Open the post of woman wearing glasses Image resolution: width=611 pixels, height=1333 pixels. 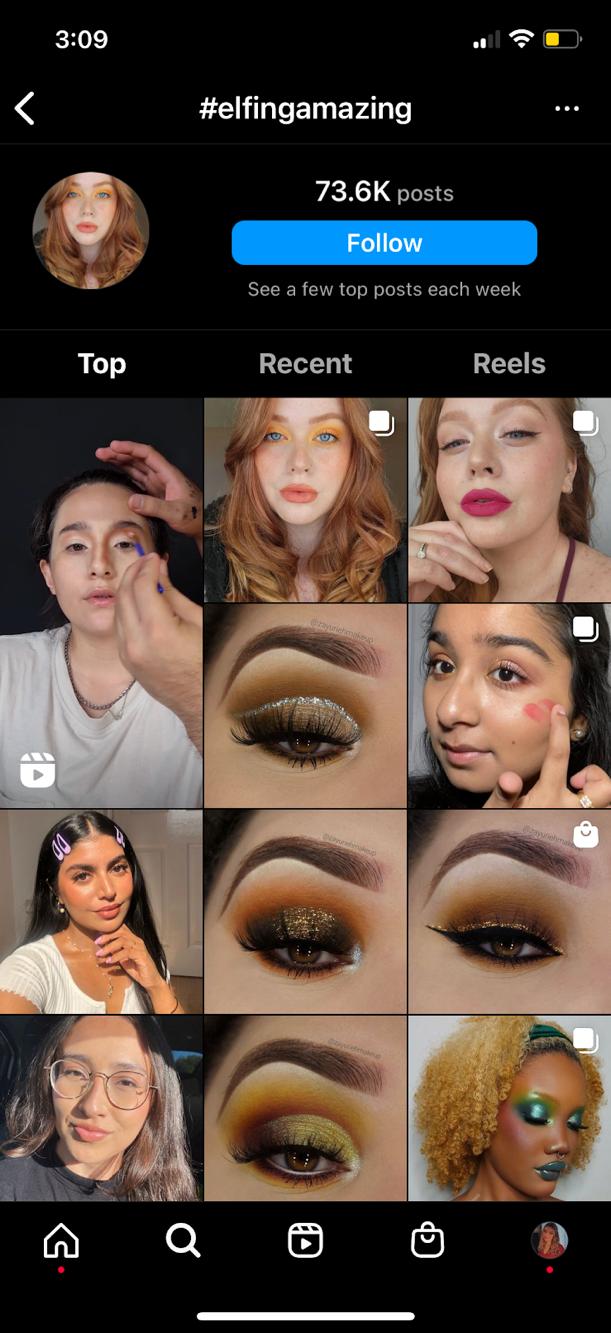pos(101,1108)
